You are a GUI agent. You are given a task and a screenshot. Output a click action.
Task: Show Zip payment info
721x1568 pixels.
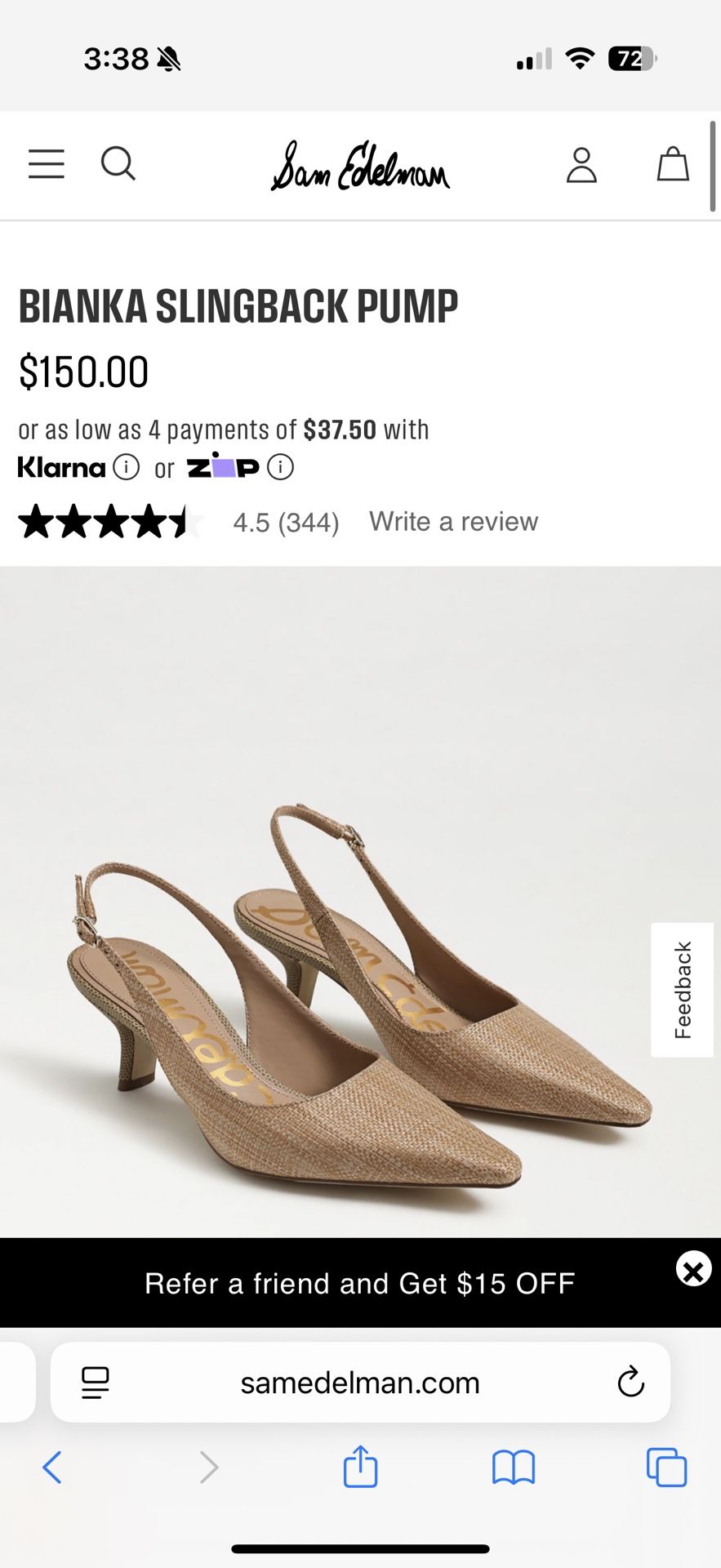coord(280,468)
